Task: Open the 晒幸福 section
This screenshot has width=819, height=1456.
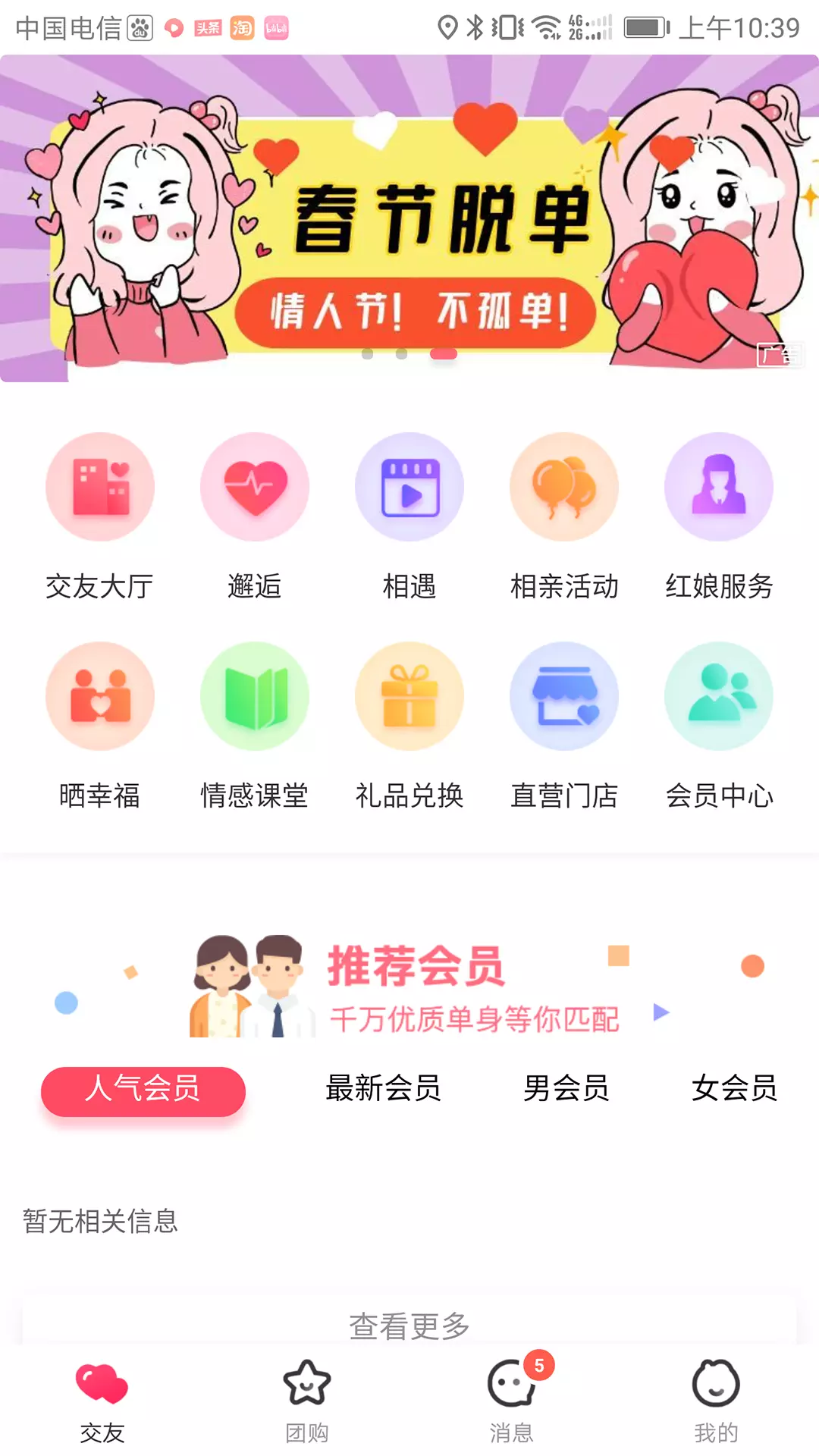Action: pos(100,726)
